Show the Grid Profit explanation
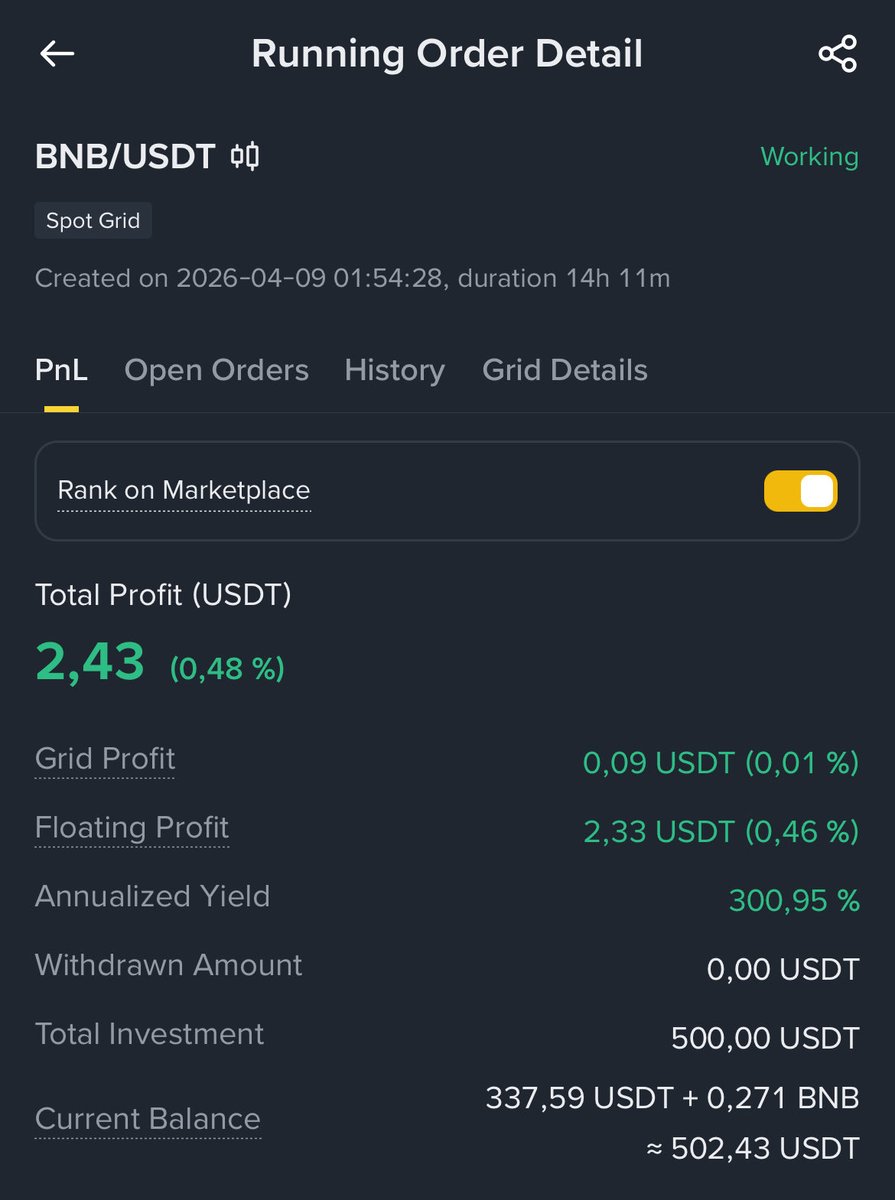 pos(105,760)
